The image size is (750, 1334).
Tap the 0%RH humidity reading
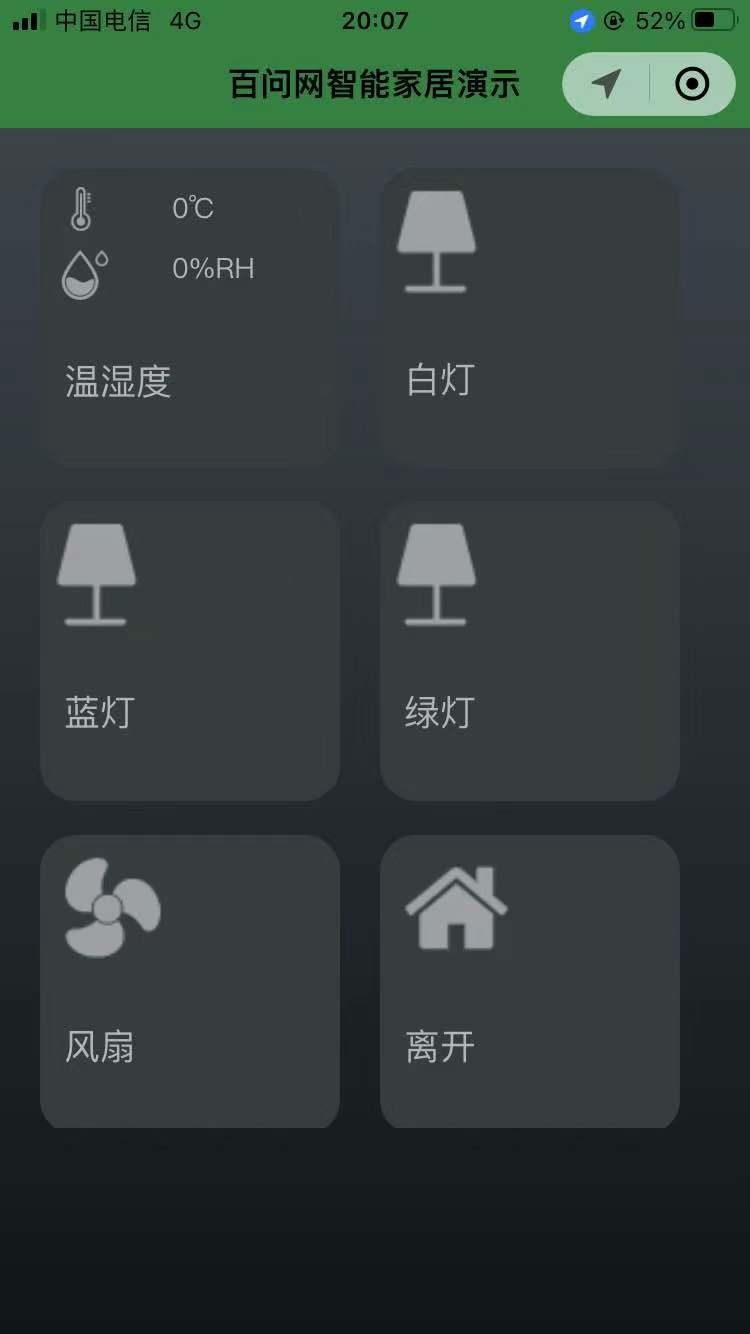(x=210, y=268)
